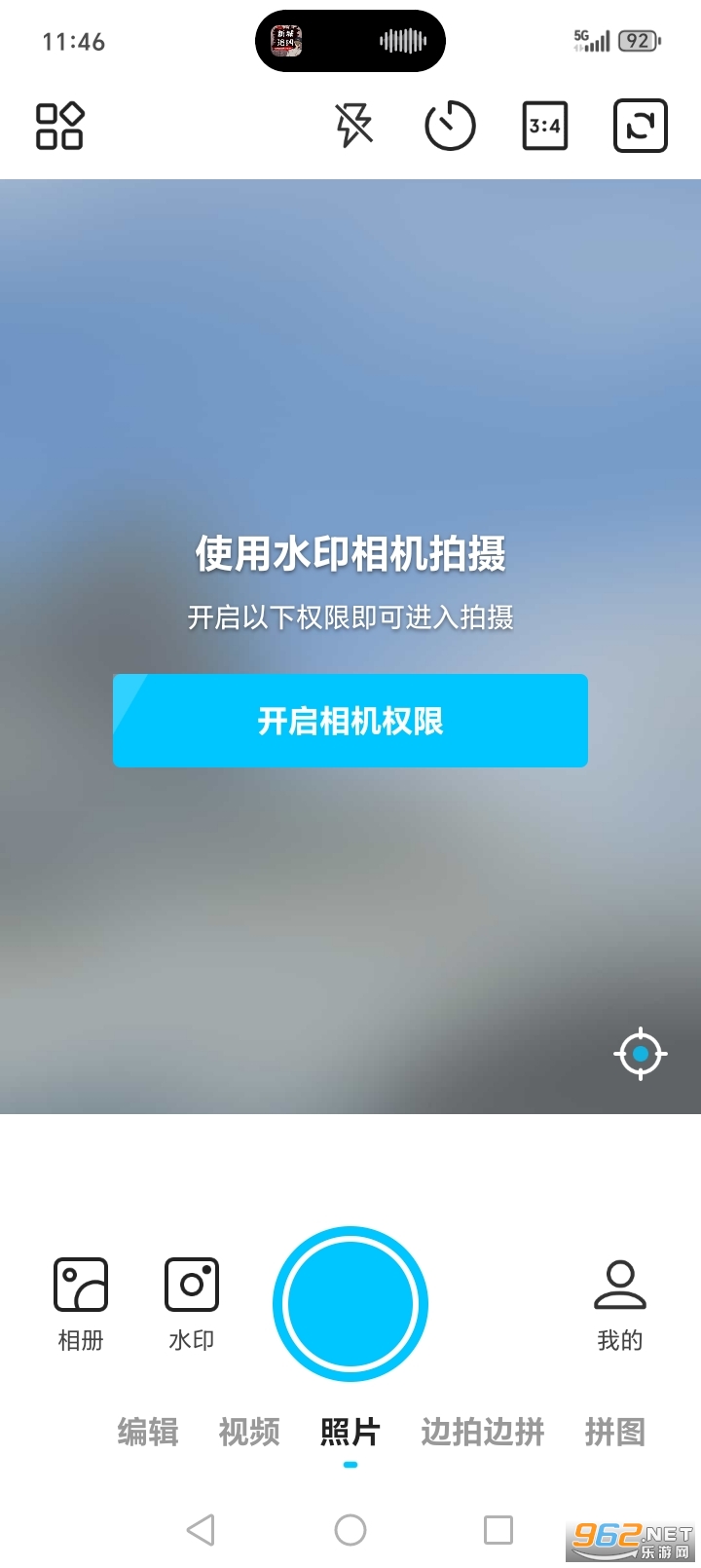Flip the camera with the switch icon
Screen dimensions: 701x1568
[640, 127]
